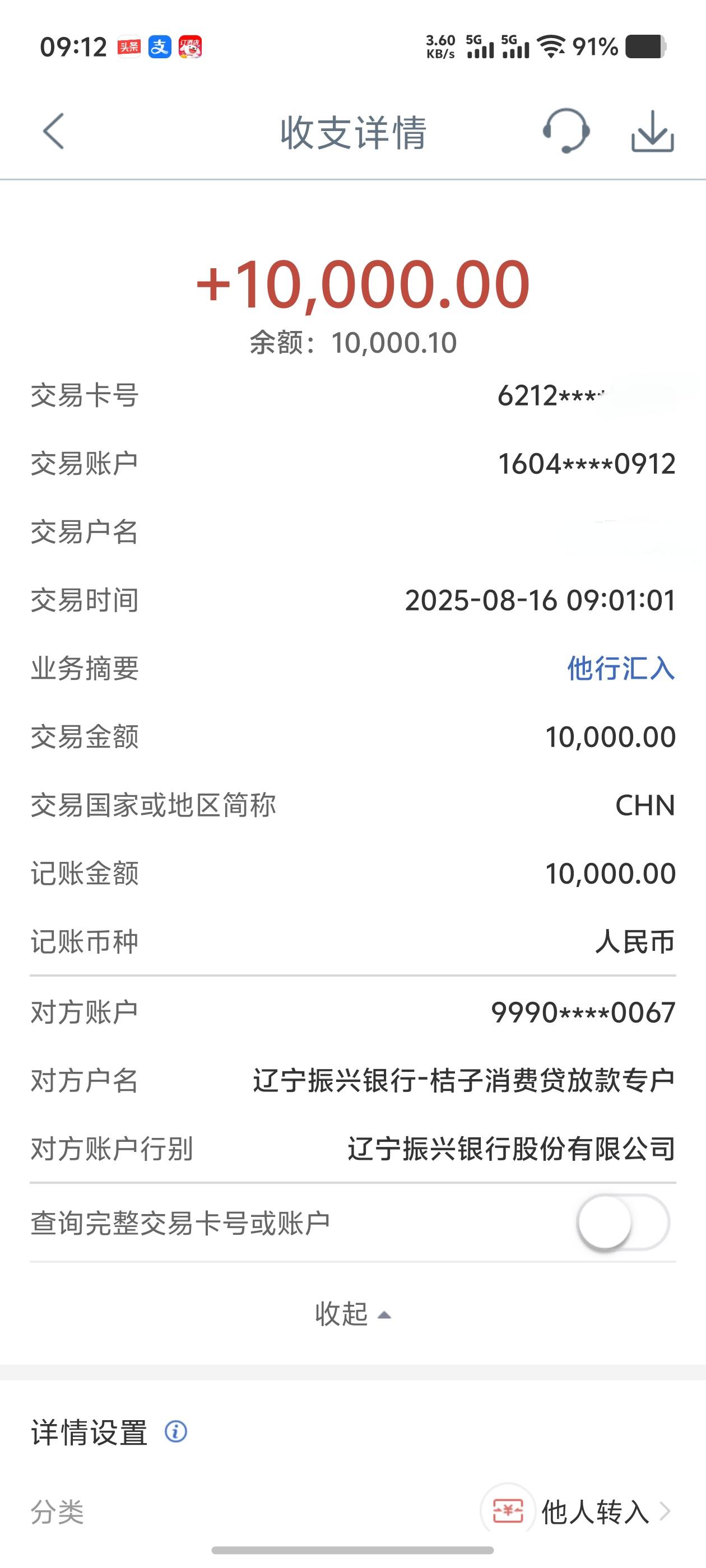706x1568 pixels.
Task: Change category 他人转入
Action: click(x=576, y=1512)
